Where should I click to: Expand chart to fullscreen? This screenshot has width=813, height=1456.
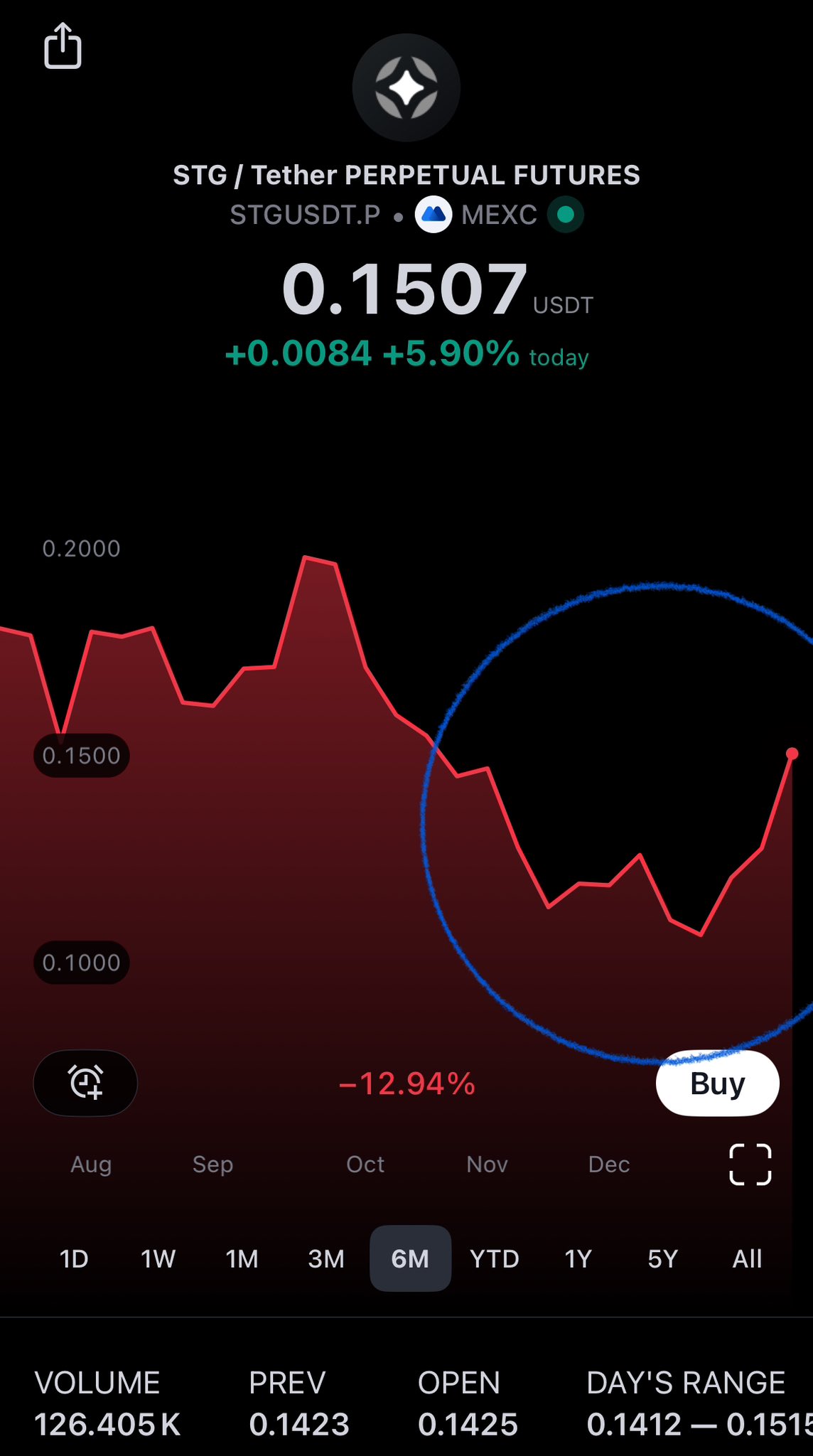pyautogui.click(x=750, y=1165)
